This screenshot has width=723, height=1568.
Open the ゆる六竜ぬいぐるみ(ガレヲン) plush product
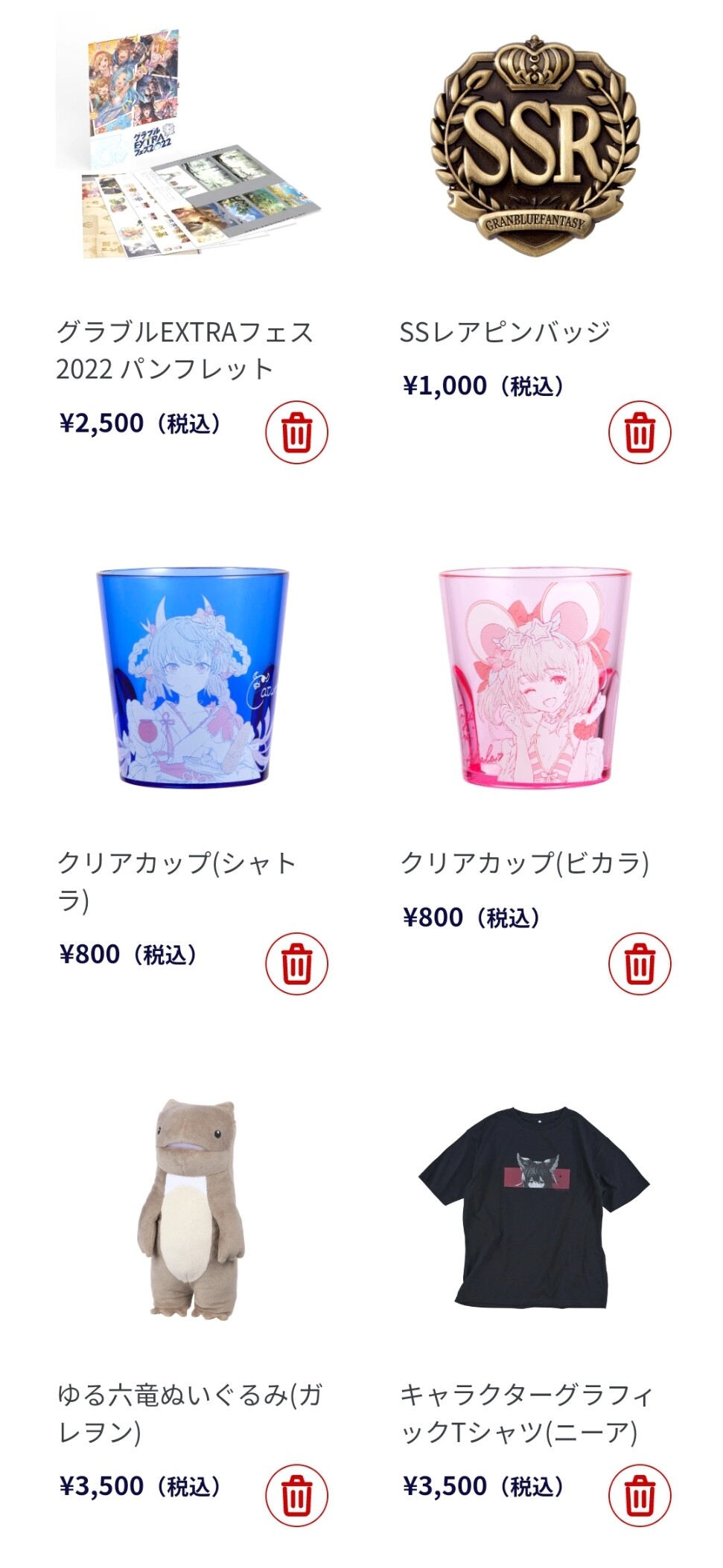[x=192, y=1209]
